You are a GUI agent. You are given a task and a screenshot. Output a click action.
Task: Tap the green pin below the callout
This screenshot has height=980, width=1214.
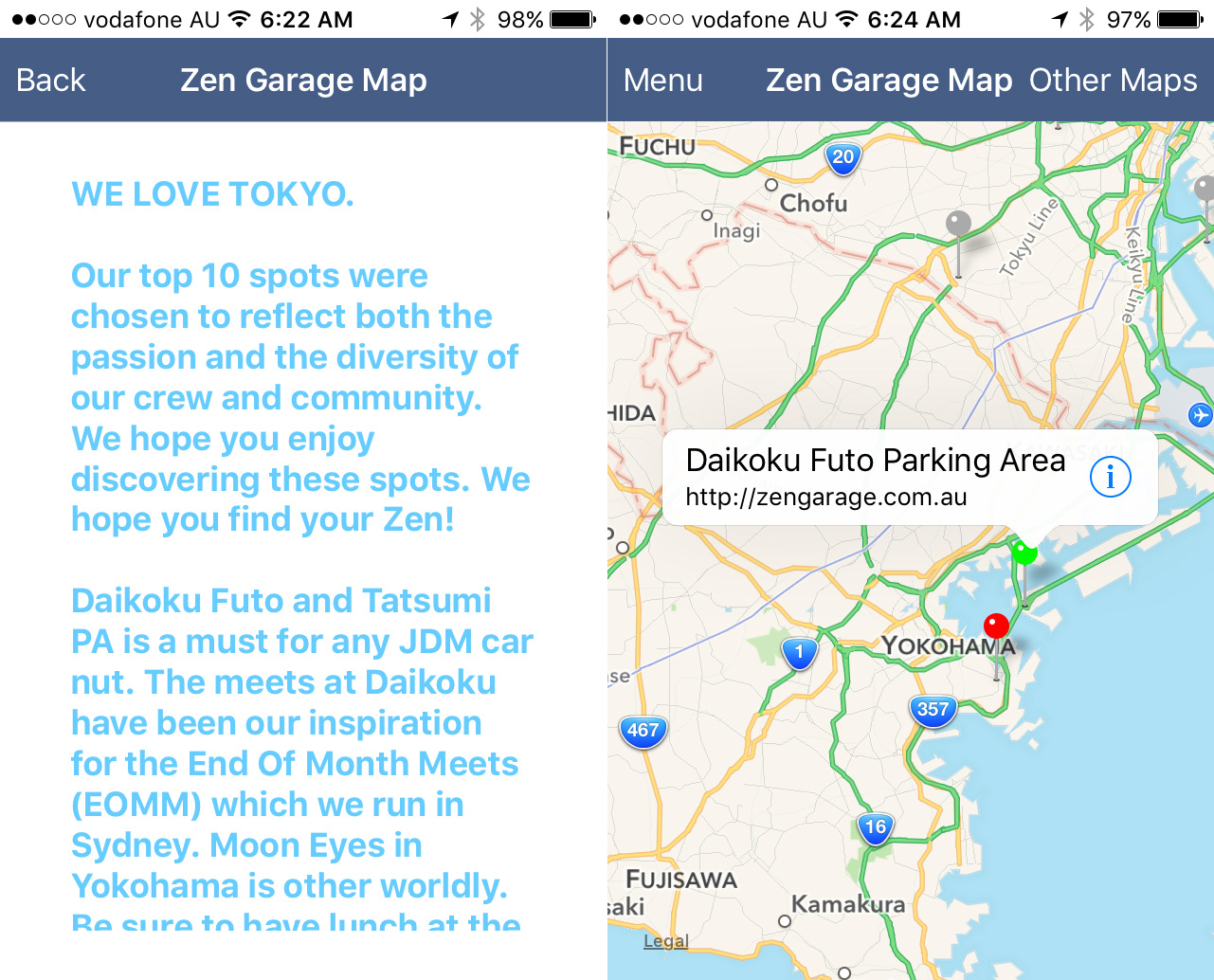[1024, 553]
